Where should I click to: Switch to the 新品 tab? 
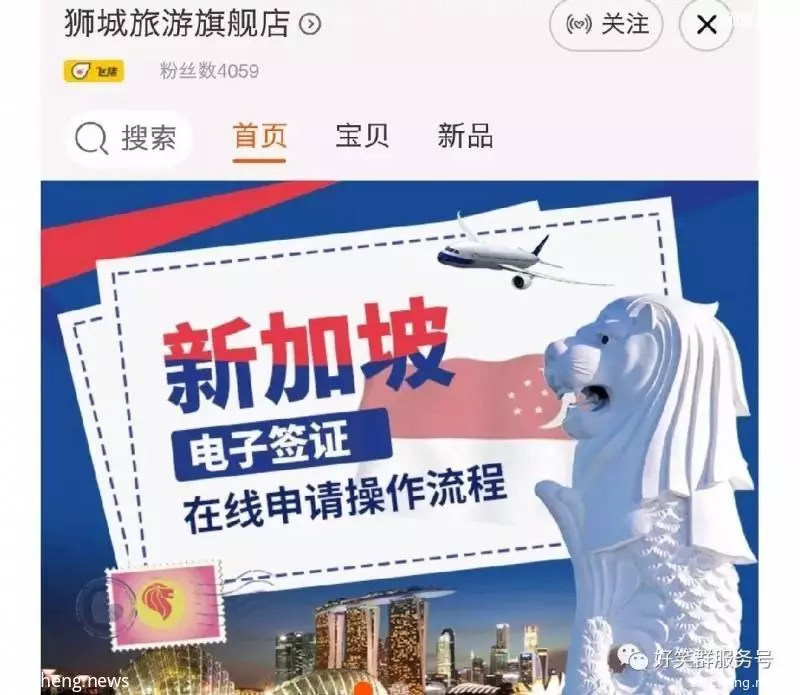tap(465, 136)
